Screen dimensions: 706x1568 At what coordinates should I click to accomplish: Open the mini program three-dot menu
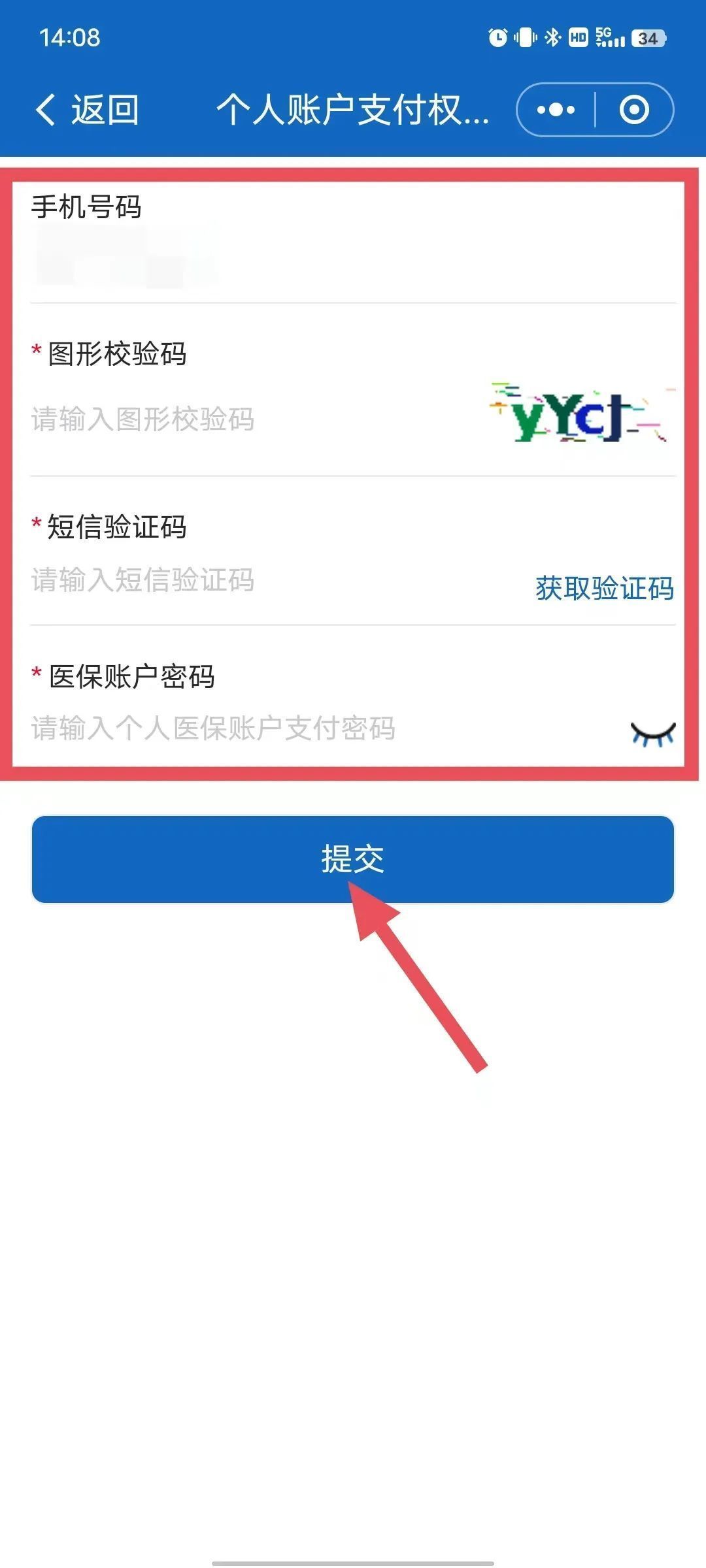(x=556, y=110)
